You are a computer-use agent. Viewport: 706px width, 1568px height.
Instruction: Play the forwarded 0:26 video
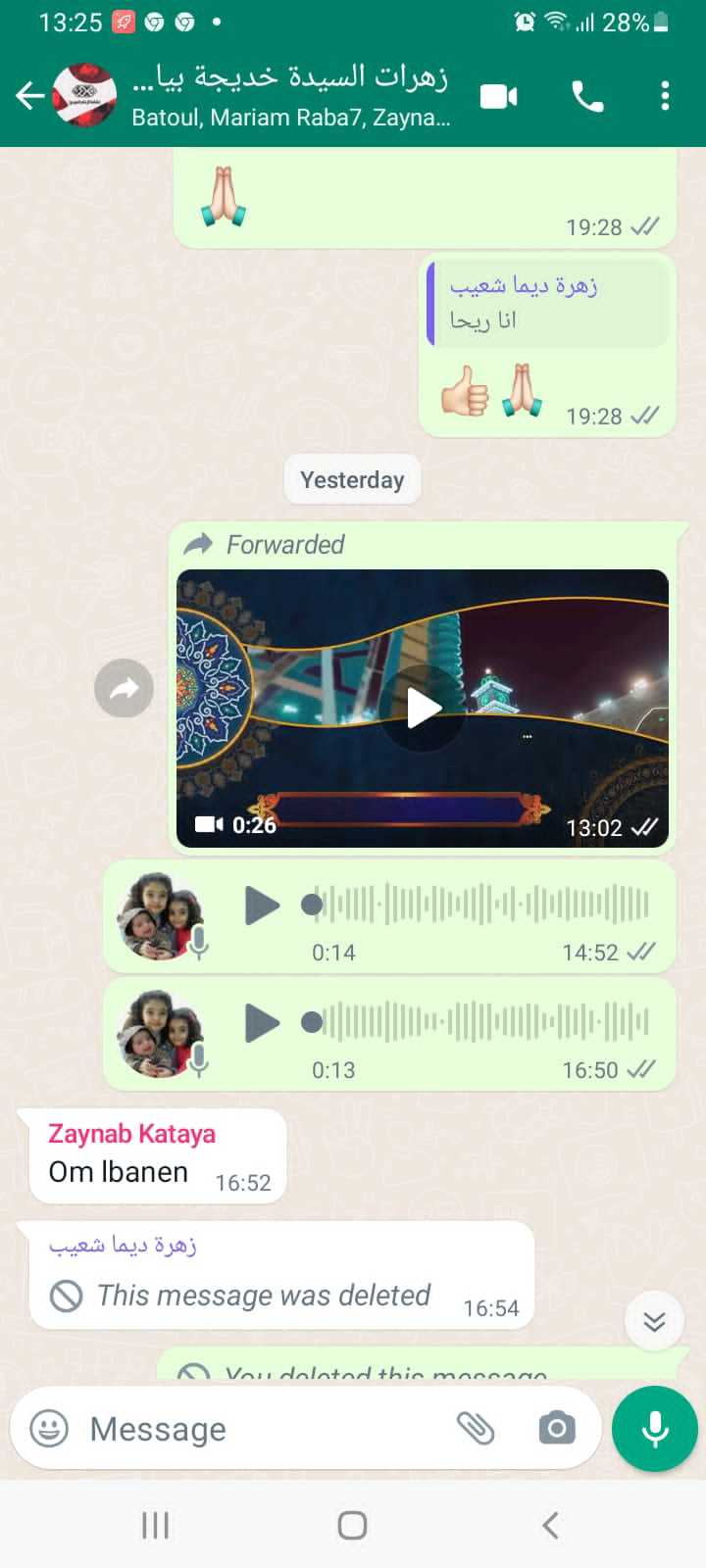[x=423, y=708]
